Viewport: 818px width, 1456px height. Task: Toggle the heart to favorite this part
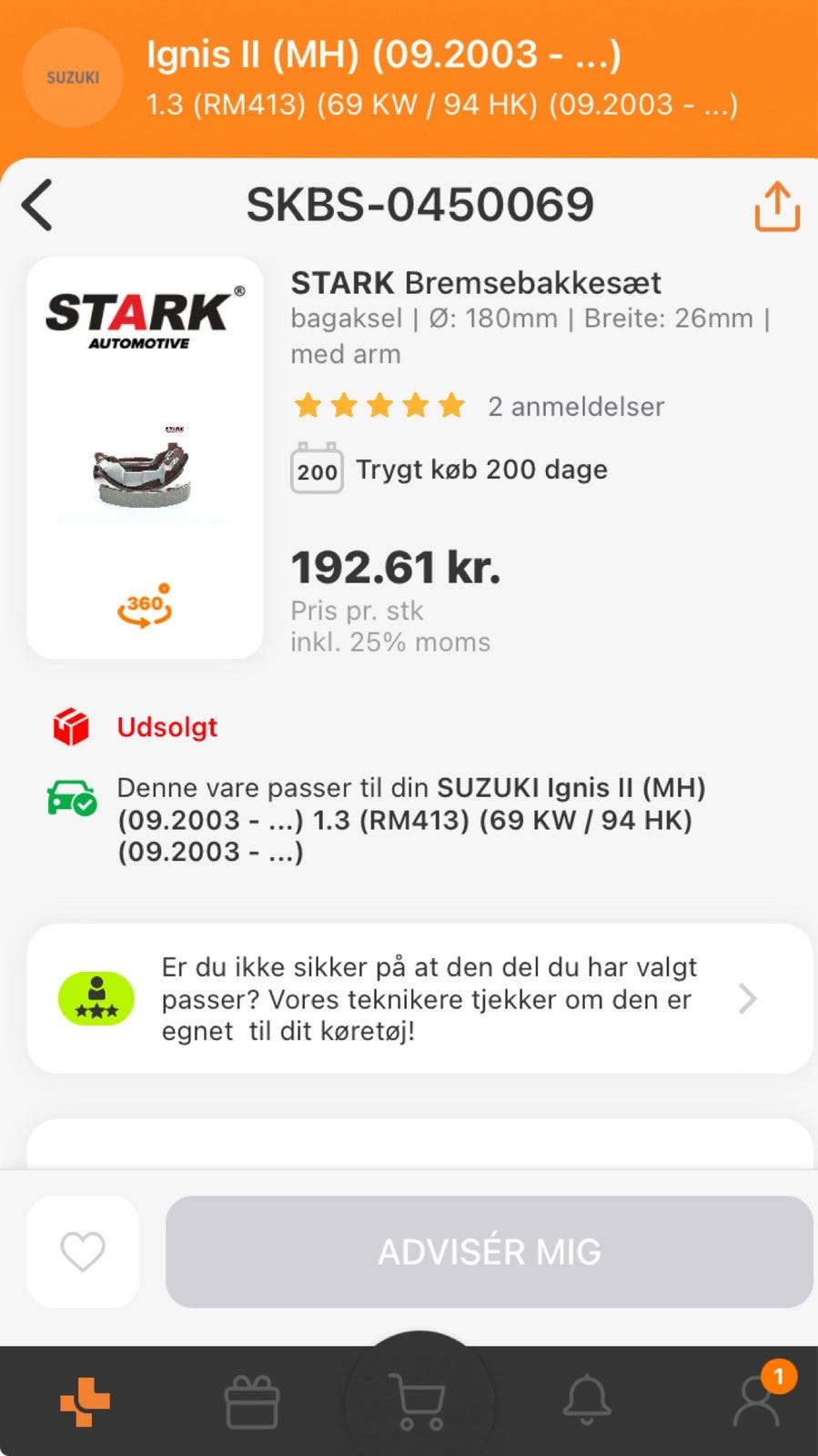[83, 1250]
